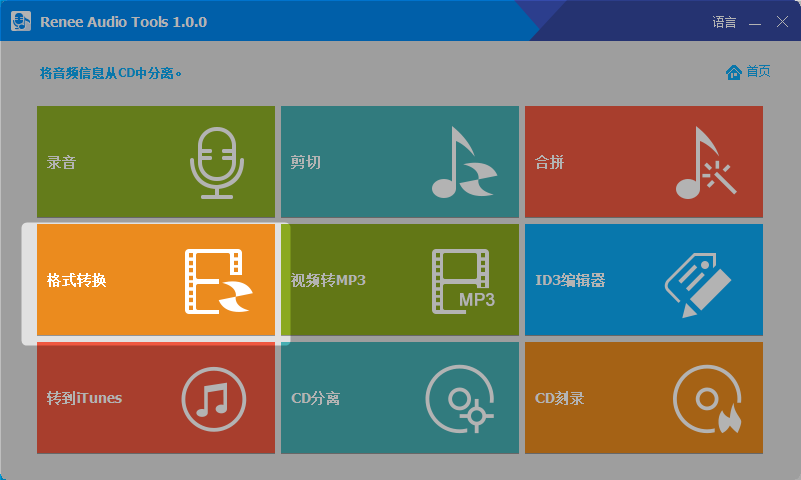Open the 合拼 audio merge tile
This screenshot has height=480, width=801.
(x=643, y=162)
